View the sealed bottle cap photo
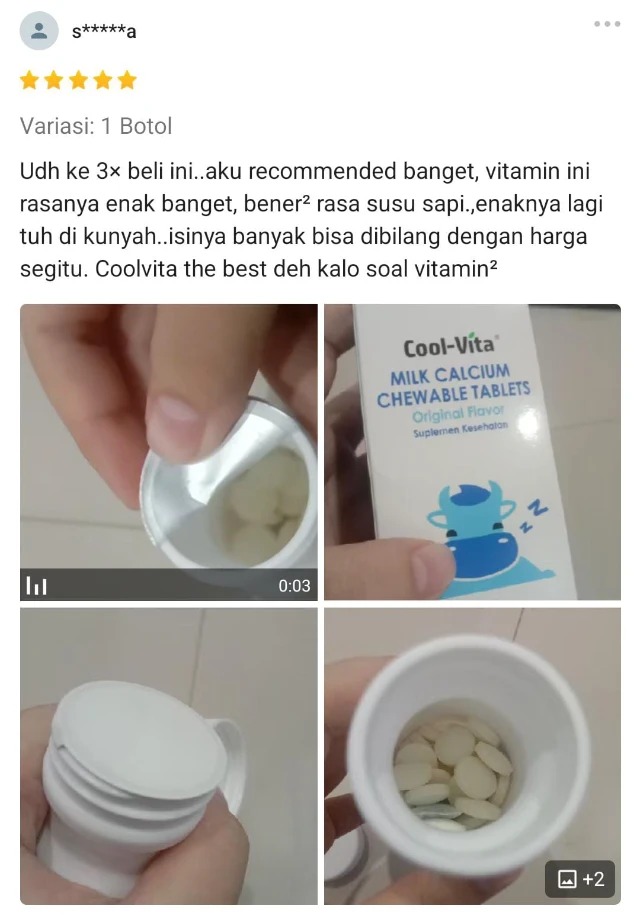This screenshot has width=640, height=922. coord(169,756)
